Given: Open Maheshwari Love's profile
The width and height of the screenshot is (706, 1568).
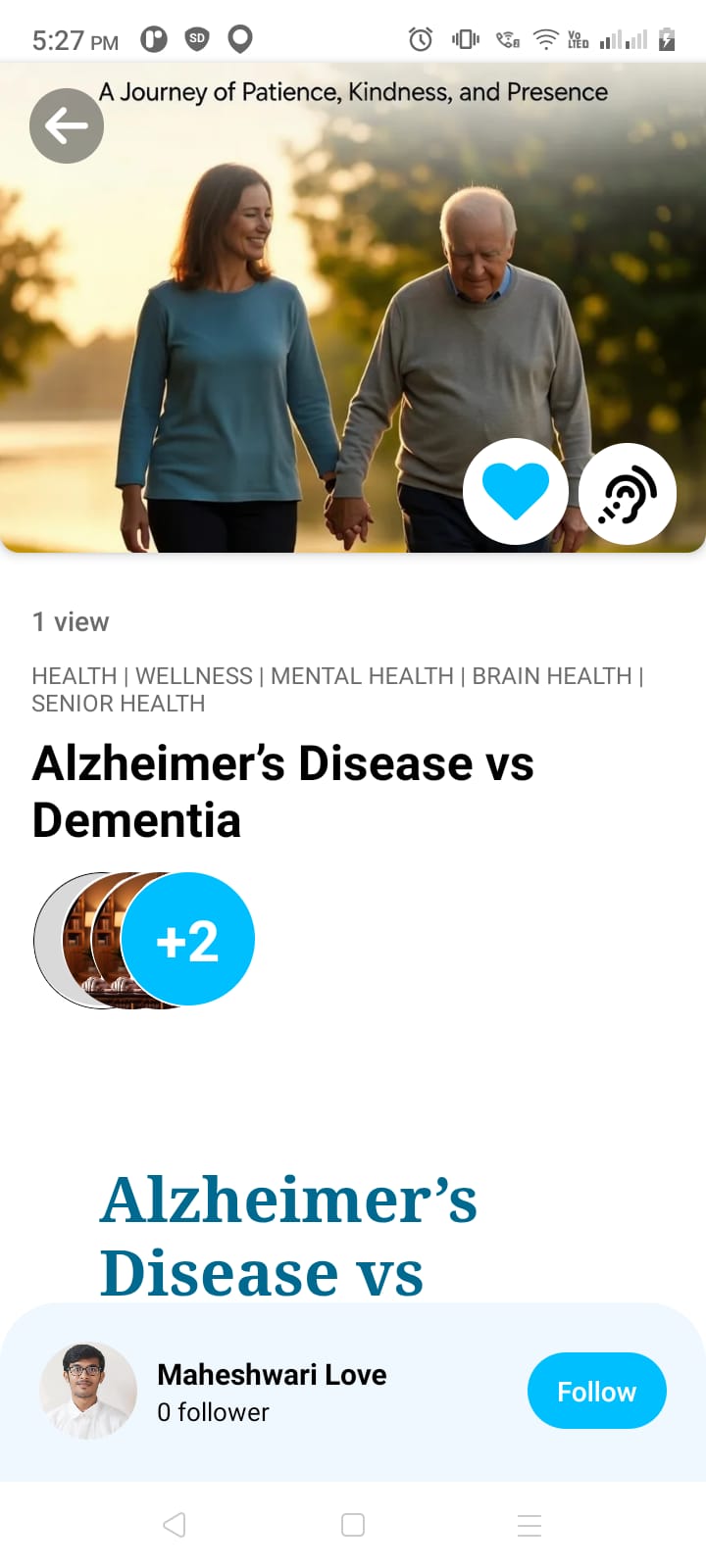Looking at the screenshot, I should click(x=271, y=1375).
